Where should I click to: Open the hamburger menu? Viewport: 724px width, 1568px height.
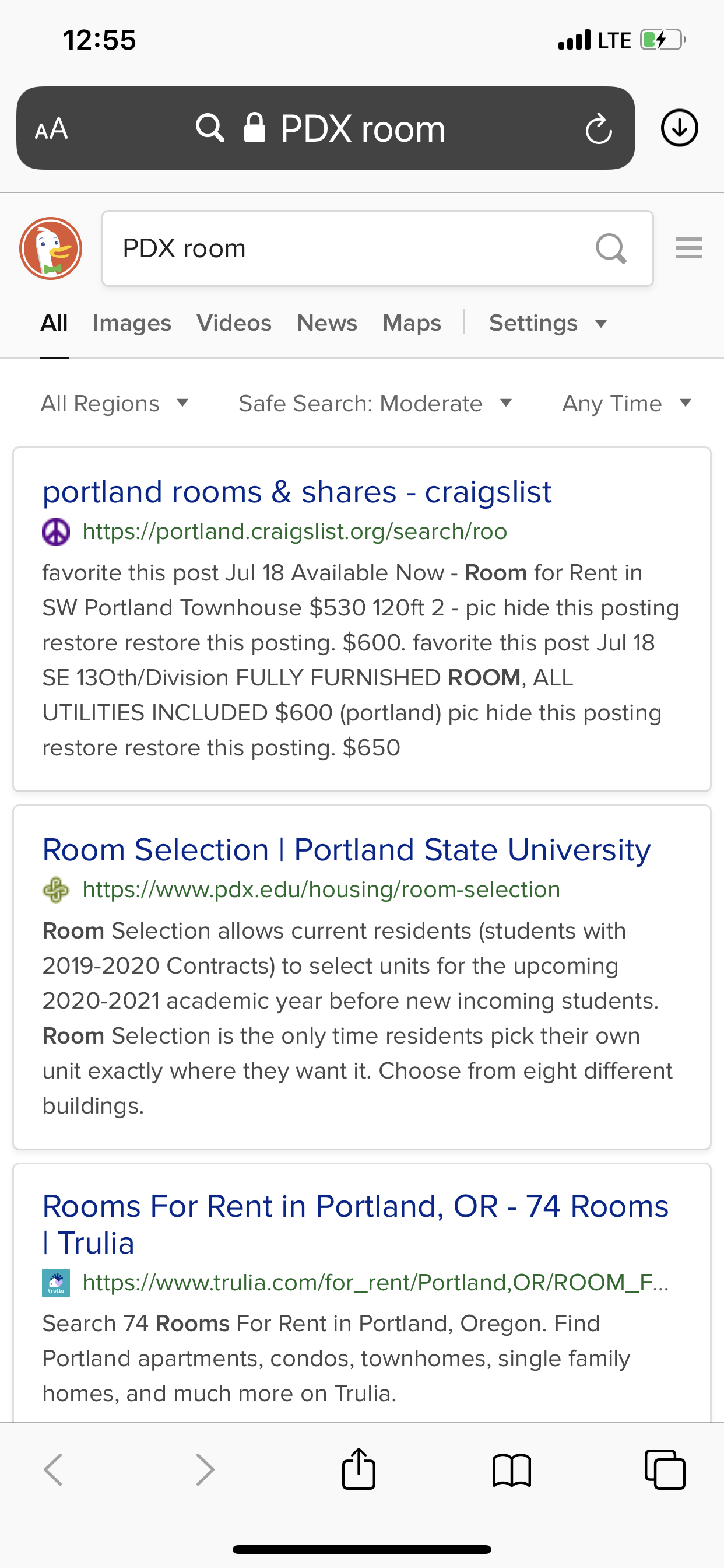(688, 249)
